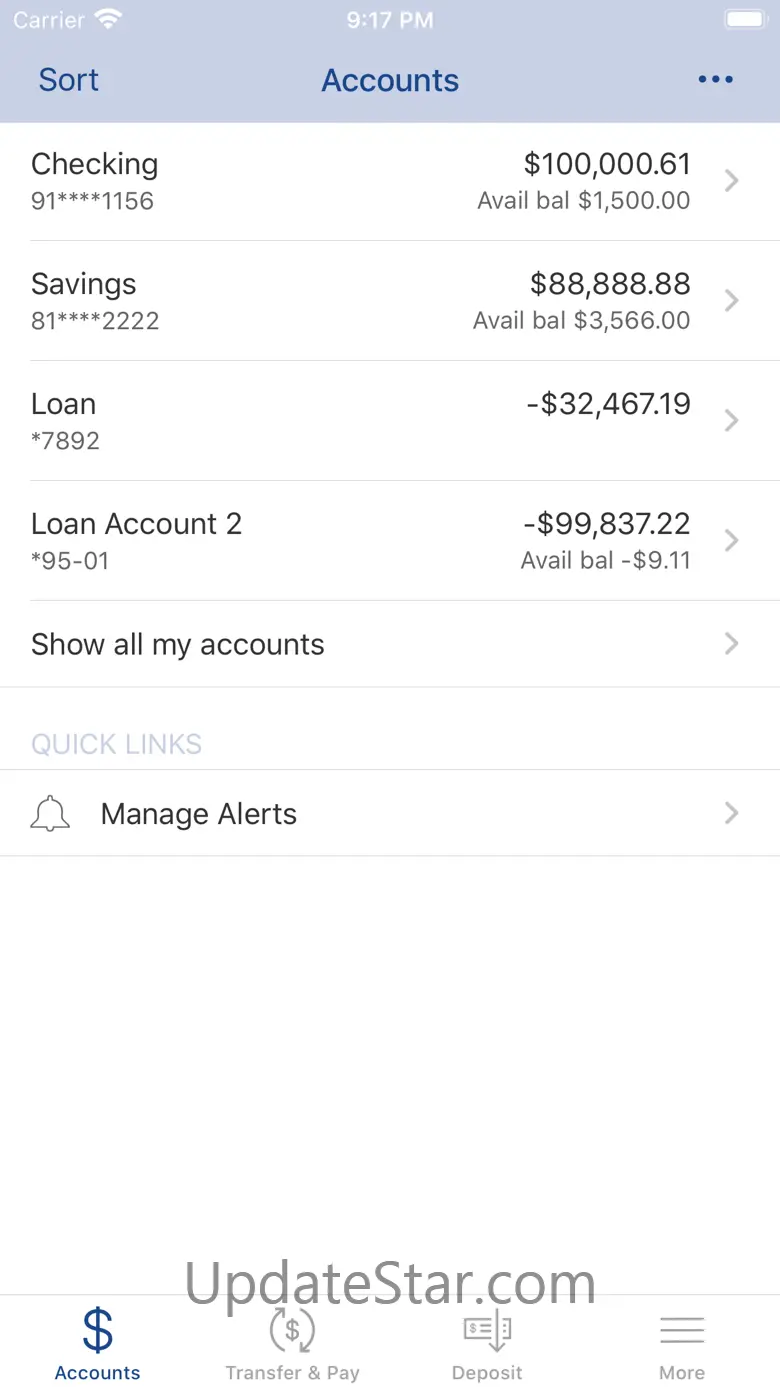Open the Checking account details

click(x=390, y=181)
